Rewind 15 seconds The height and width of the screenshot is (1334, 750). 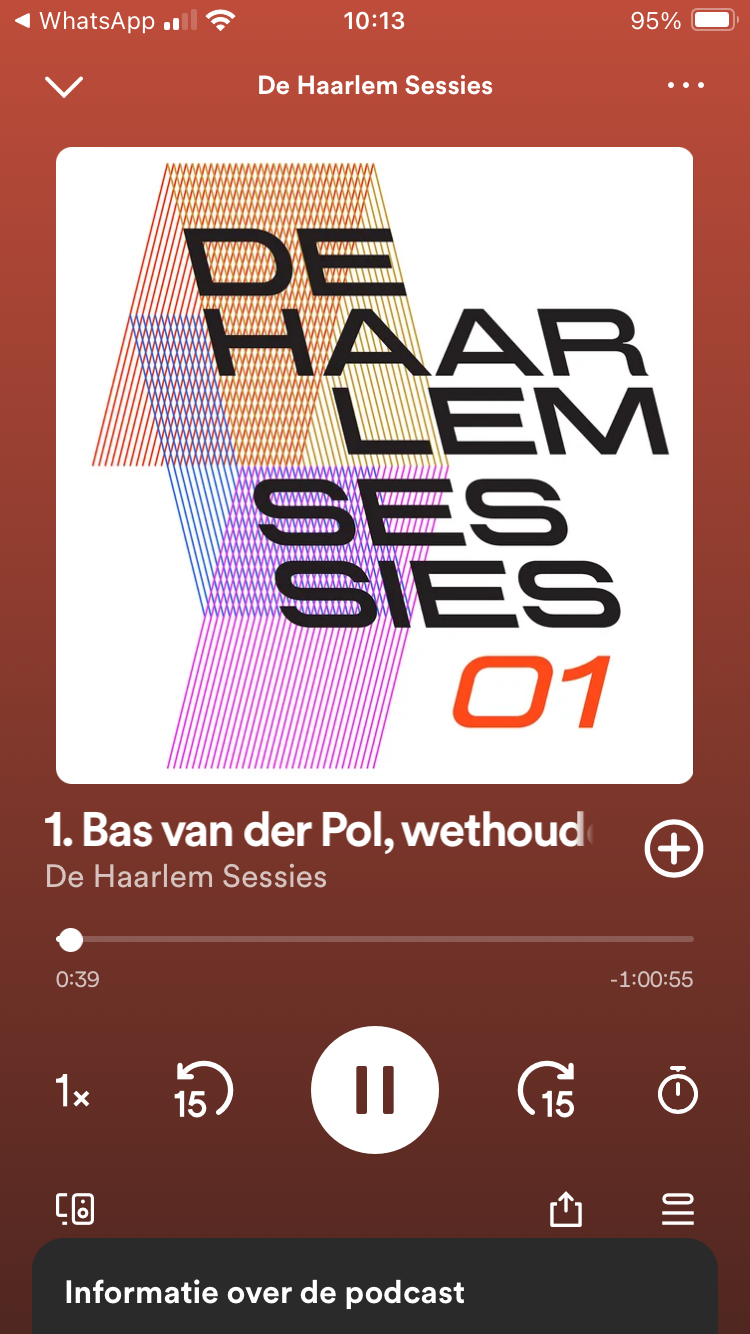[x=202, y=1091]
